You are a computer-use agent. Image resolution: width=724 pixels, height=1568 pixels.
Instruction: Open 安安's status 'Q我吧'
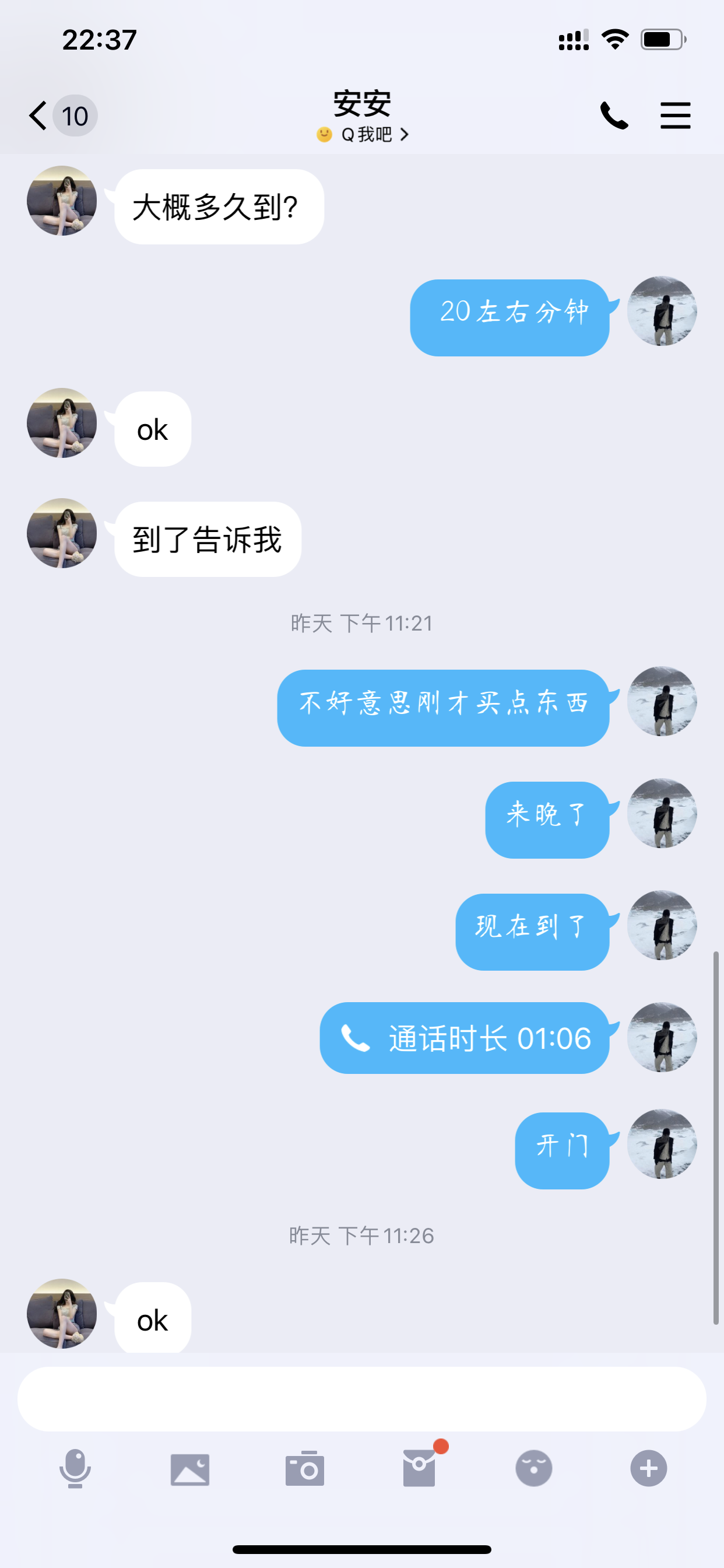coord(363,135)
